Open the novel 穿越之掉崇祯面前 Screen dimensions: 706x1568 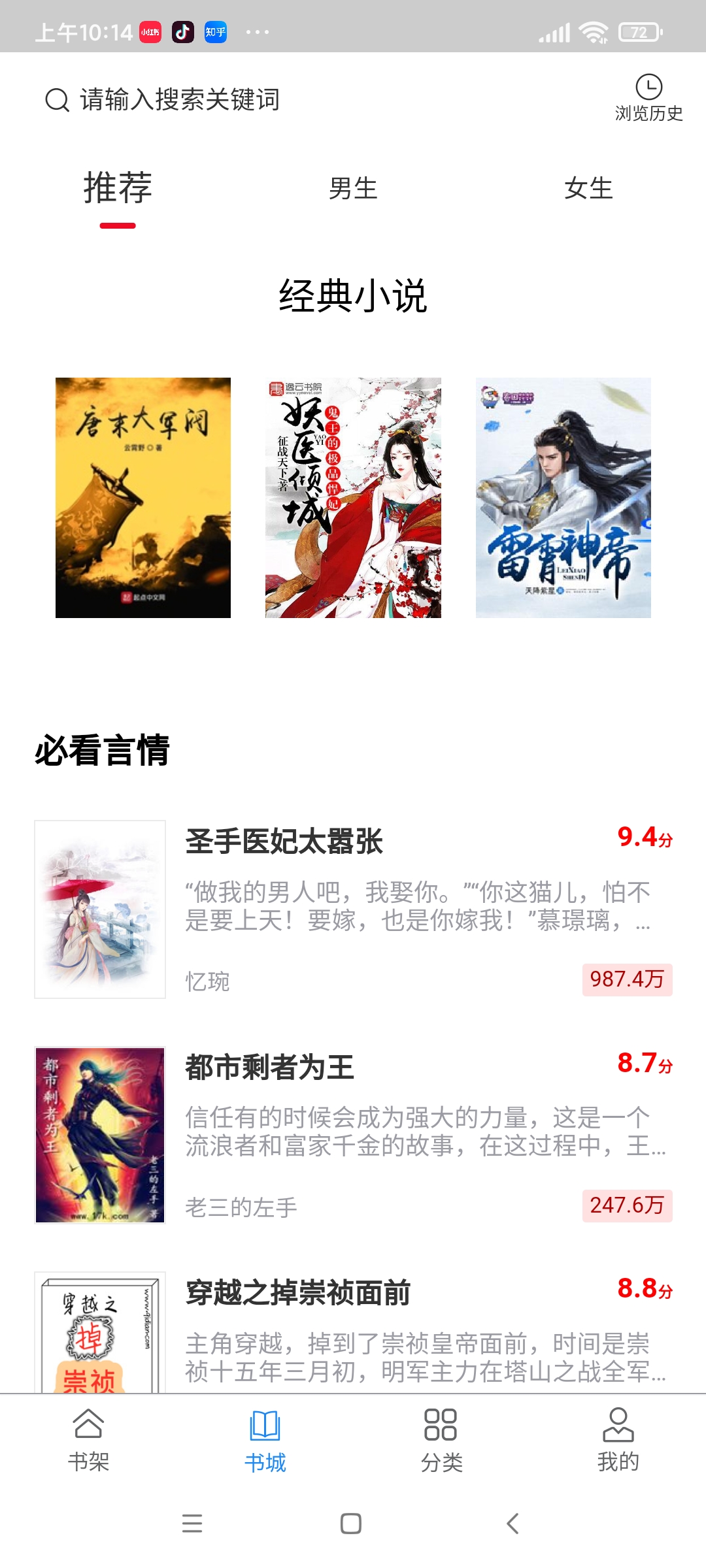pos(298,1293)
